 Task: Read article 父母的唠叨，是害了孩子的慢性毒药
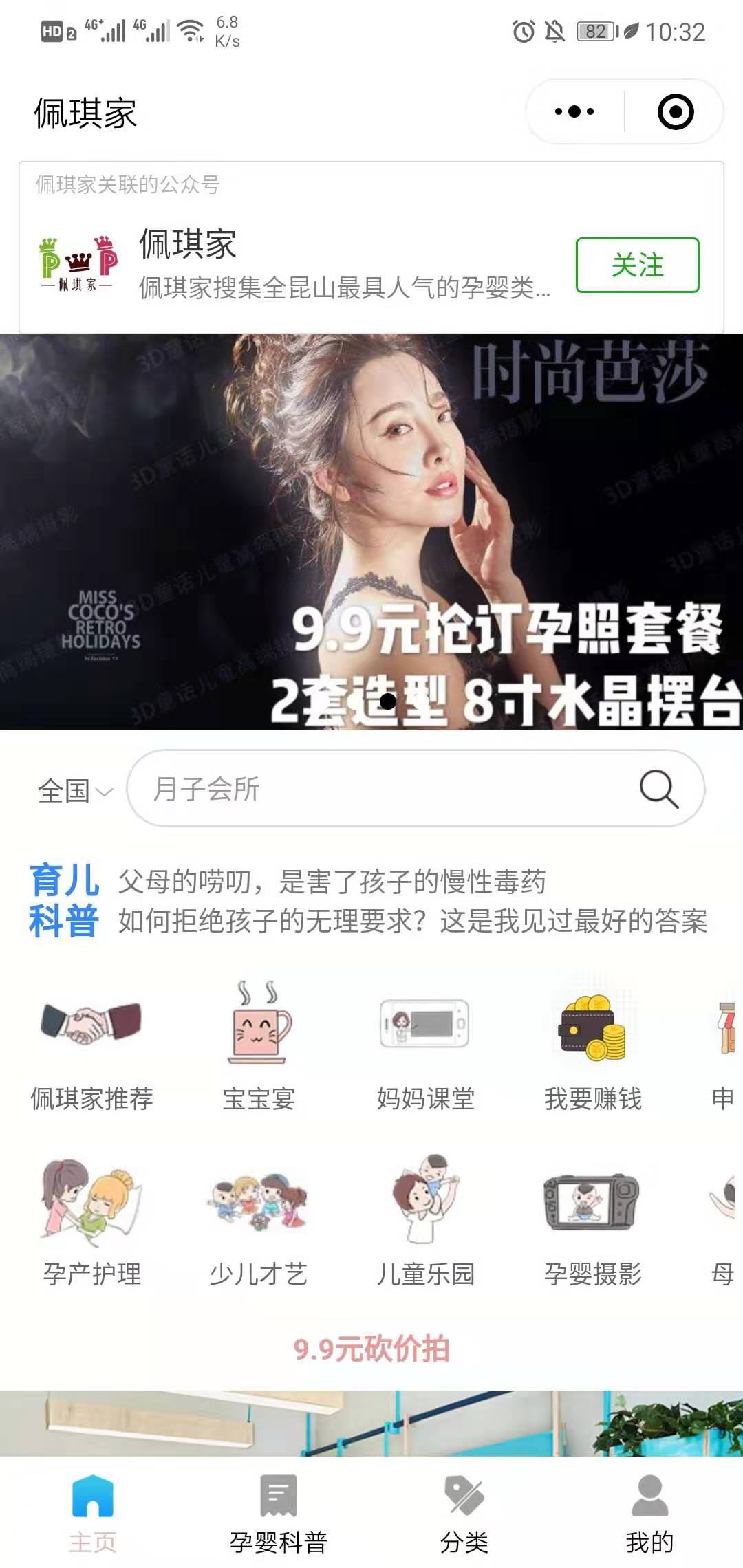tap(332, 882)
